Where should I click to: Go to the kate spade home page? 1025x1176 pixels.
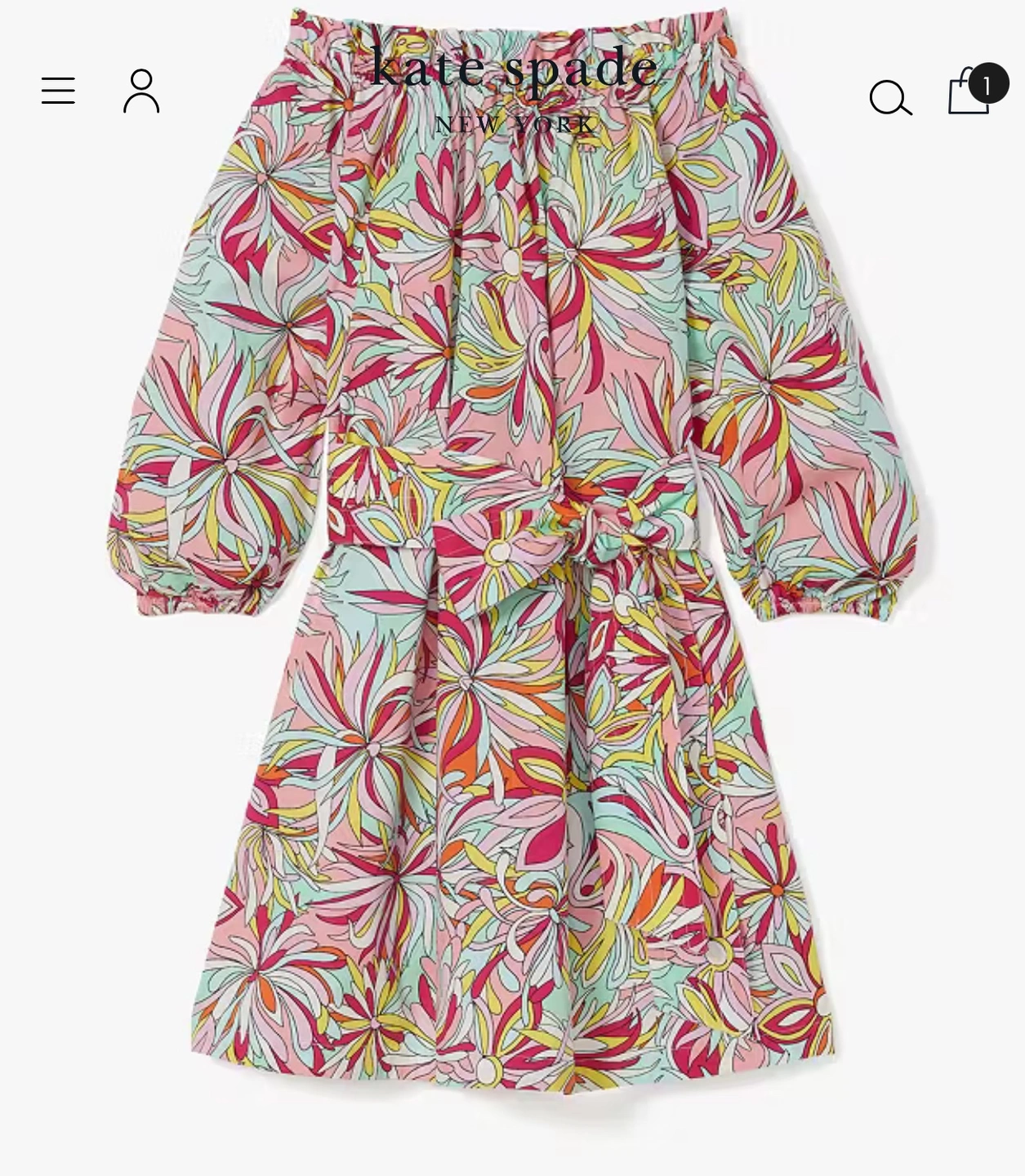[514, 87]
